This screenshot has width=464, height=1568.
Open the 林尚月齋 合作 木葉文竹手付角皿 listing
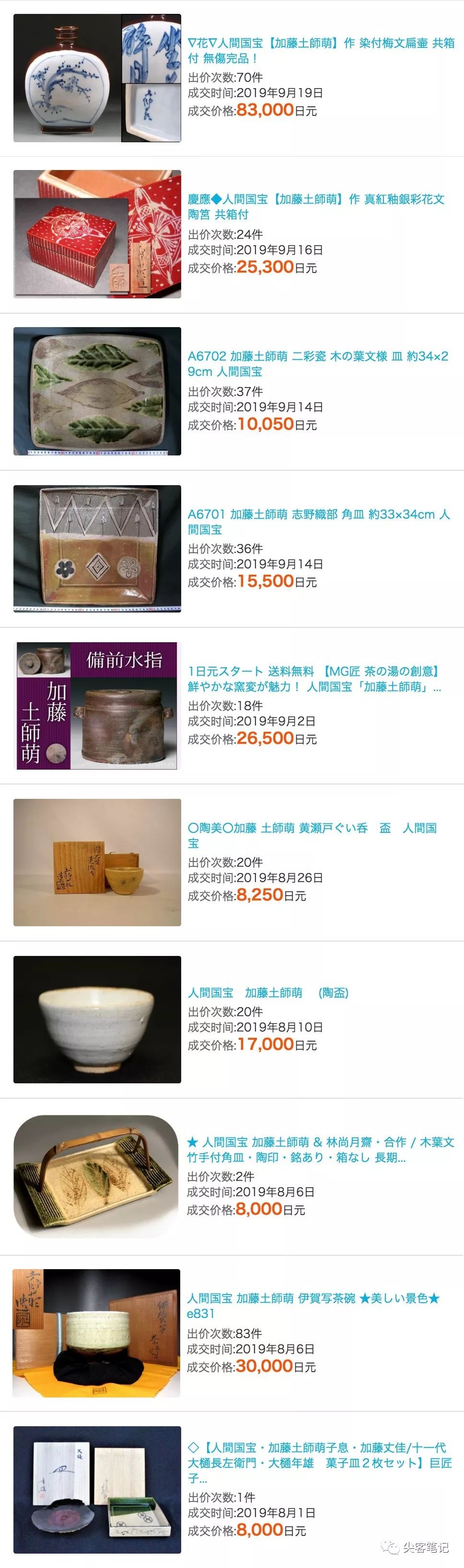pos(320,1149)
